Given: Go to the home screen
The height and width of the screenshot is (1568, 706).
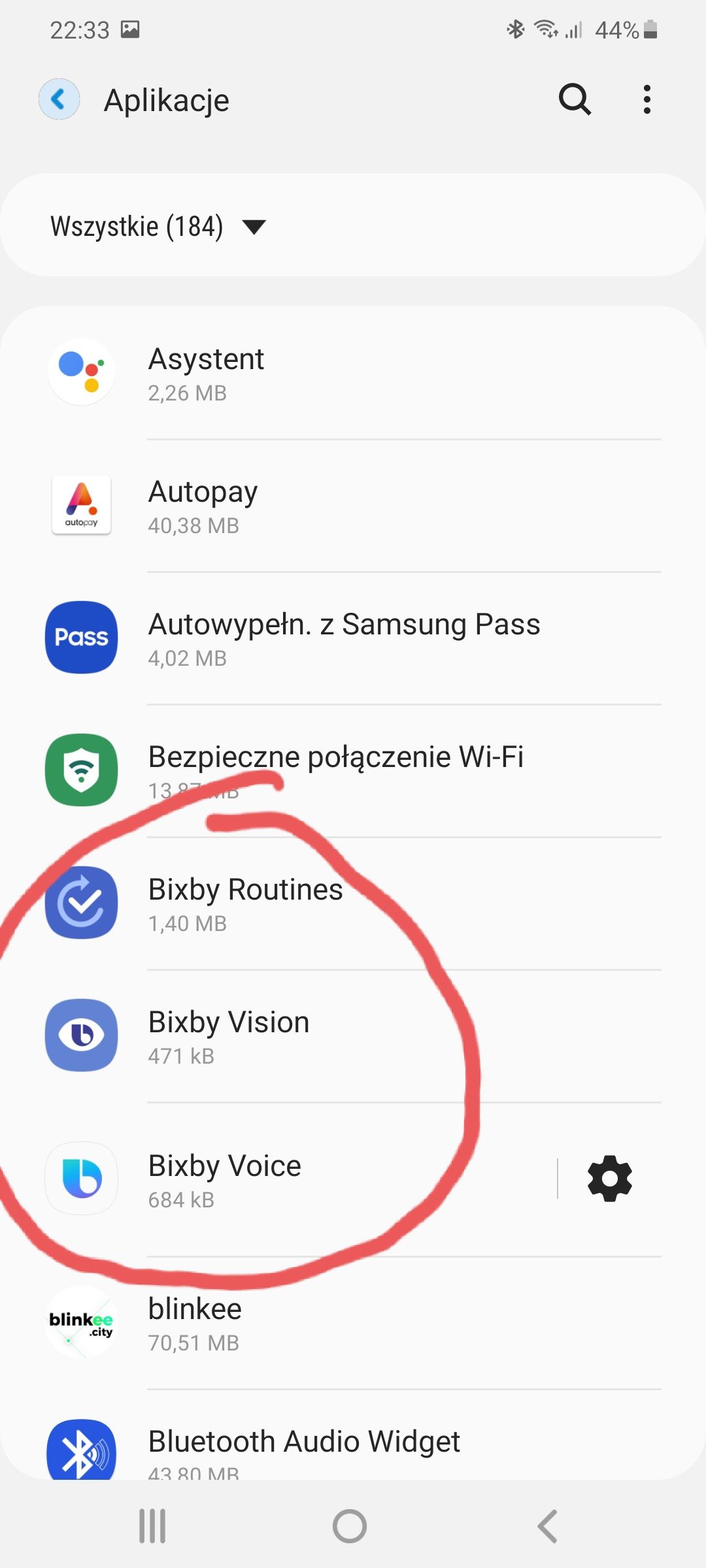Looking at the screenshot, I should [x=350, y=1526].
